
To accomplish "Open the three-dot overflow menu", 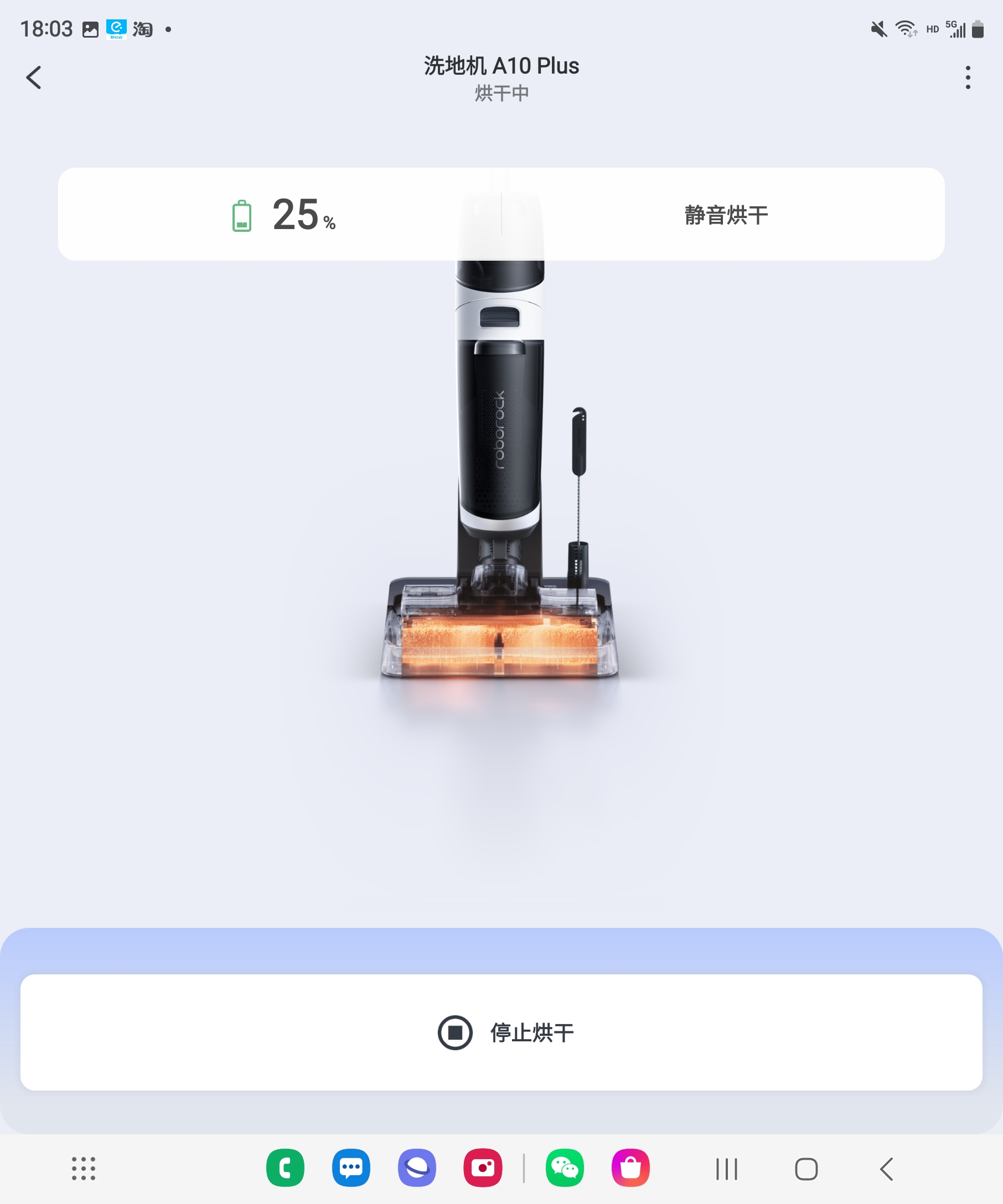I will pyautogui.click(x=968, y=77).
